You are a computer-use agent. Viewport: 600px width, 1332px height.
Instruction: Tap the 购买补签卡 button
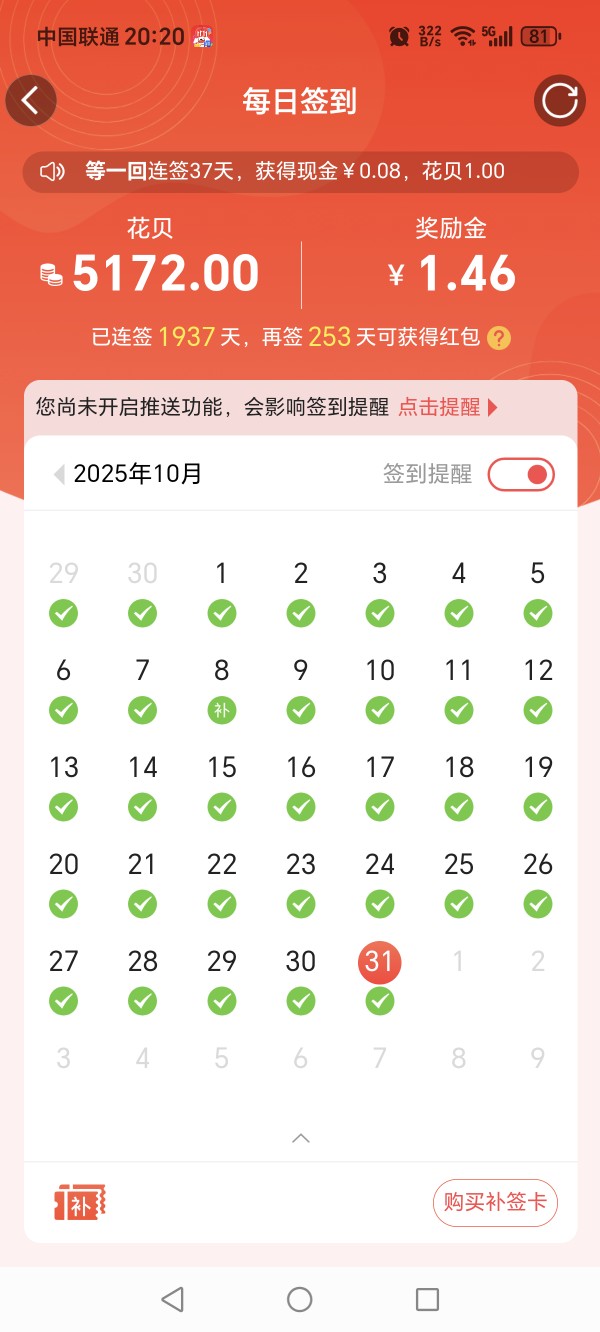495,1201
